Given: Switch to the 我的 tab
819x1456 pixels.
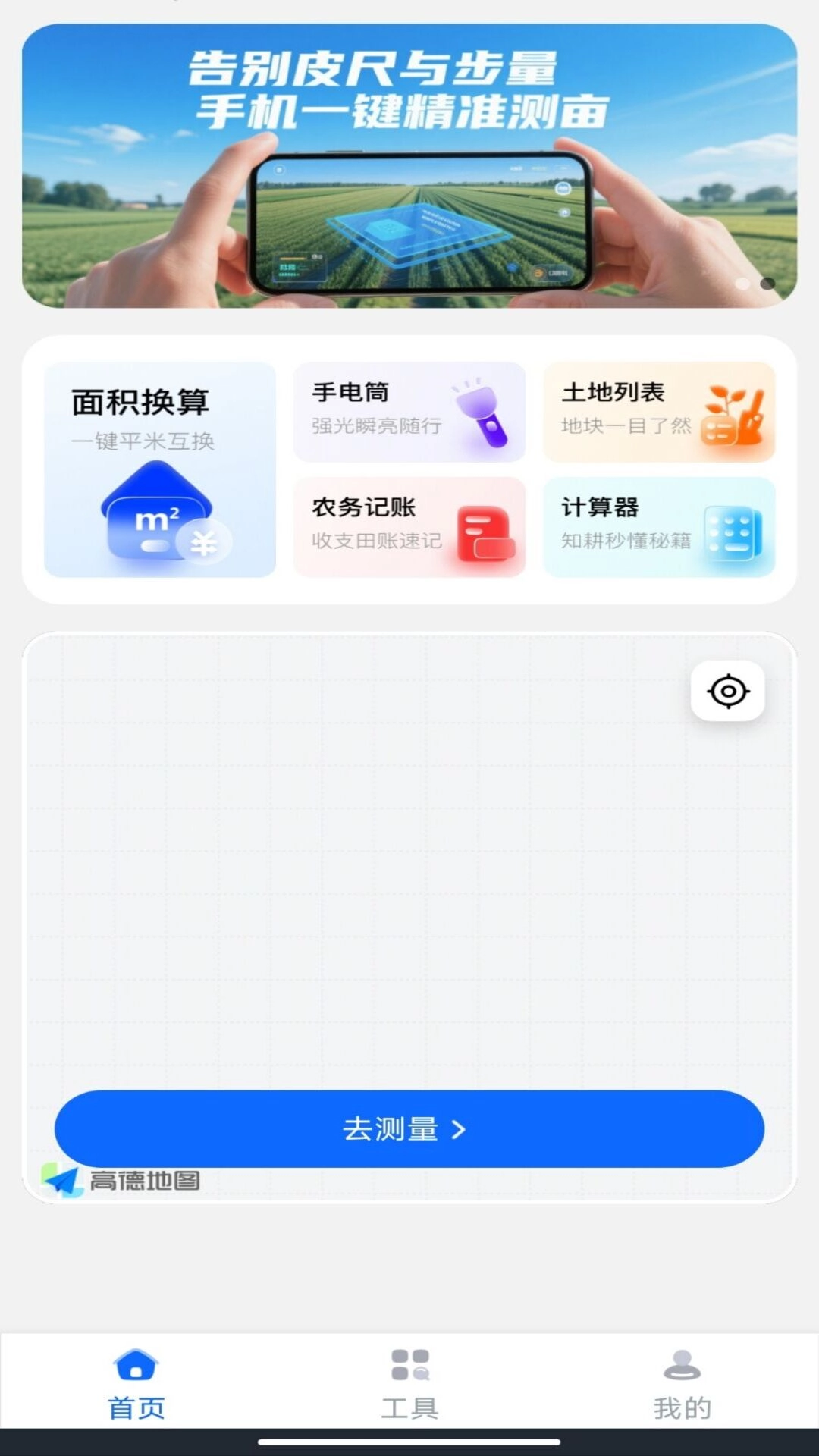Looking at the screenshot, I should (682, 1388).
